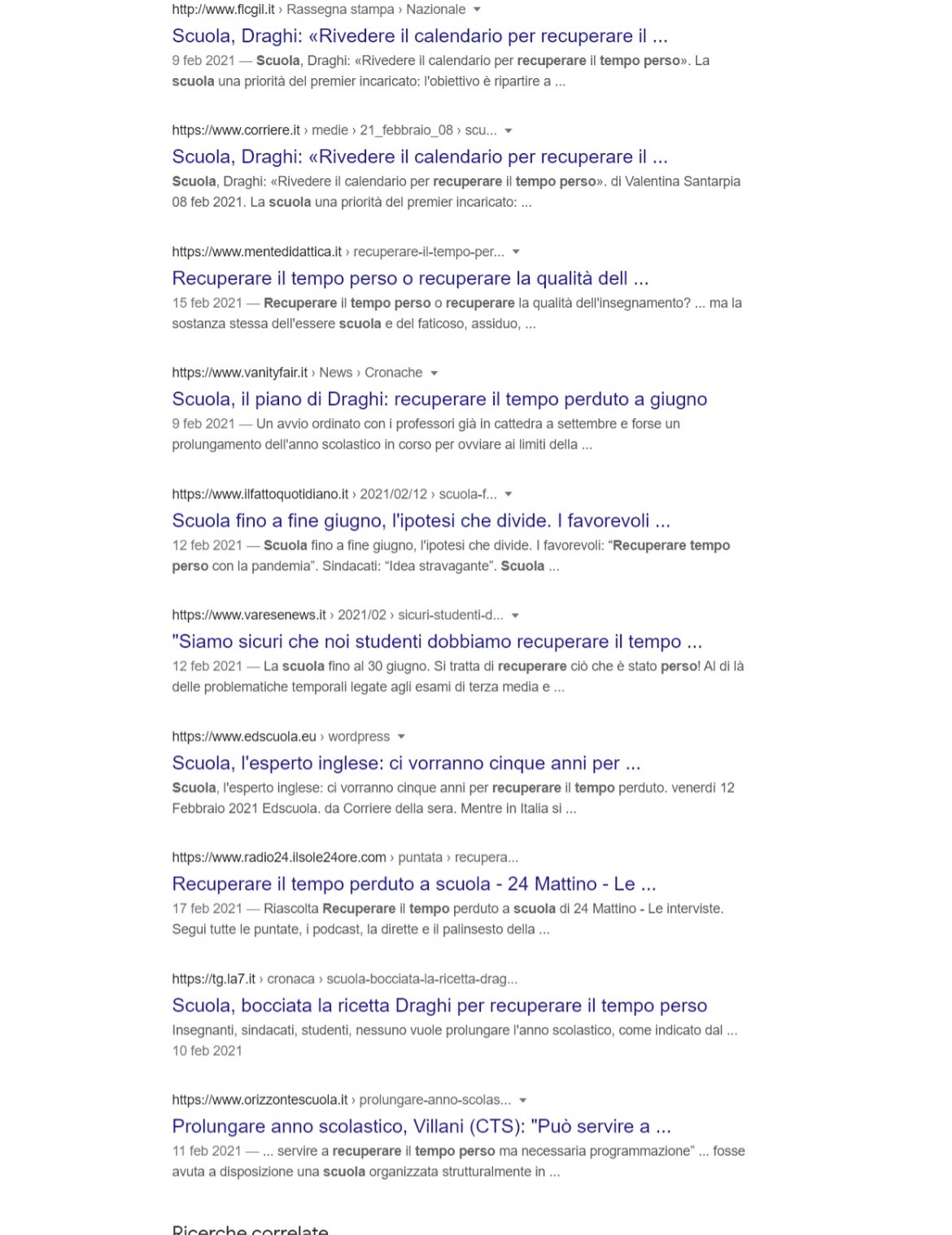Open Radio24 '24 Mattino' result
952x1235 pixels.
point(413,884)
